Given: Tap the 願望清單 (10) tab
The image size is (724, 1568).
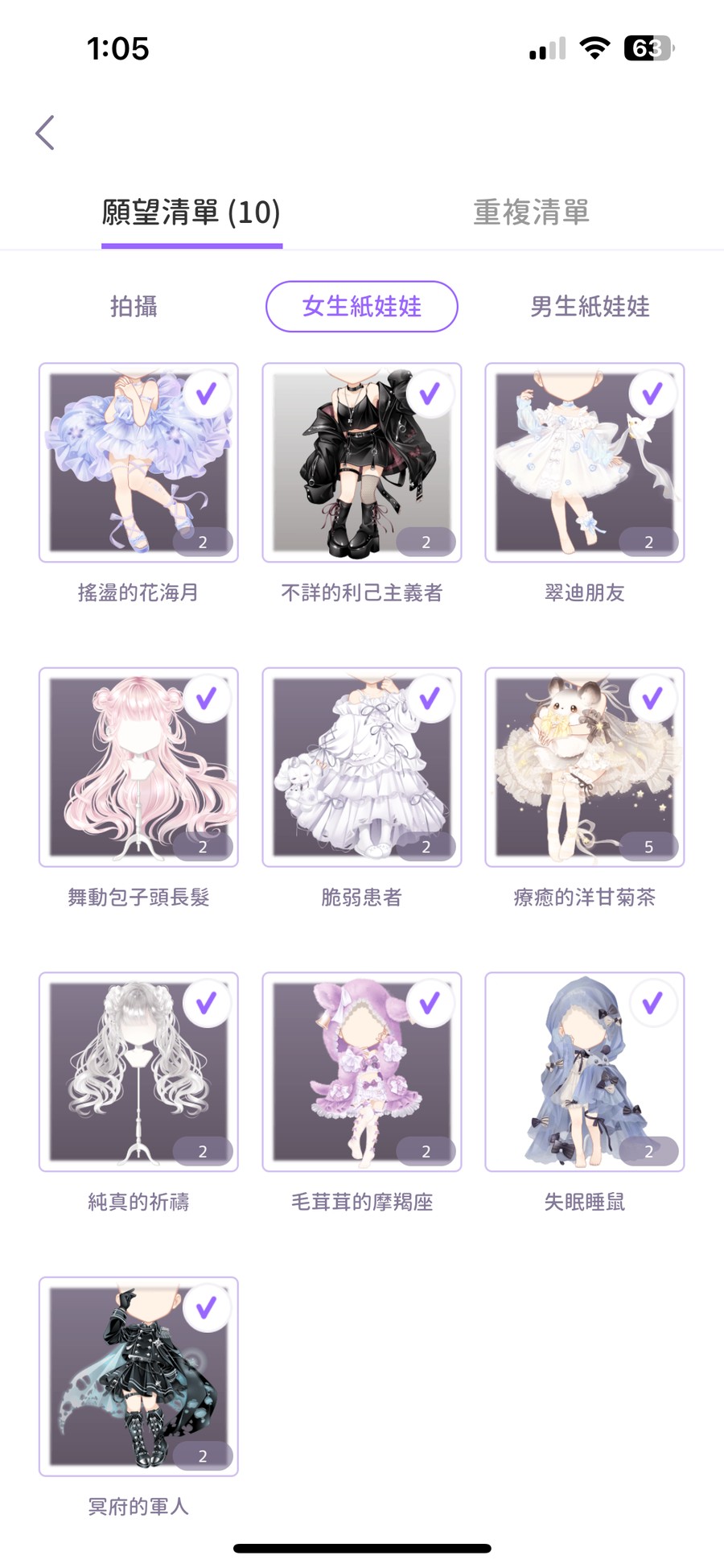Looking at the screenshot, I should 191,213.
